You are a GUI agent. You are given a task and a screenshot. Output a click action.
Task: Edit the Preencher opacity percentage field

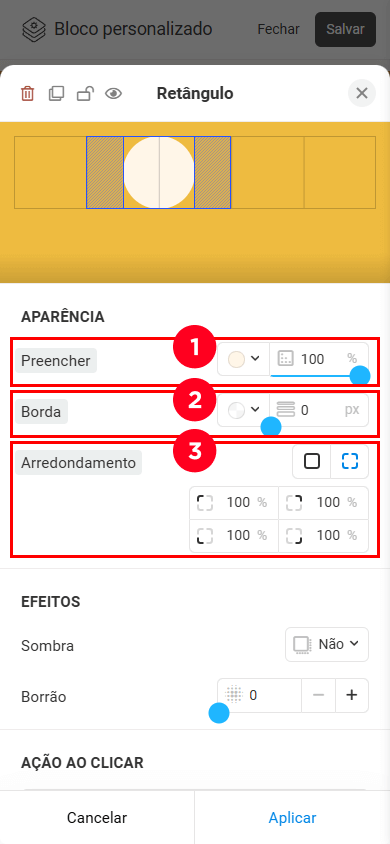point(319,358)
